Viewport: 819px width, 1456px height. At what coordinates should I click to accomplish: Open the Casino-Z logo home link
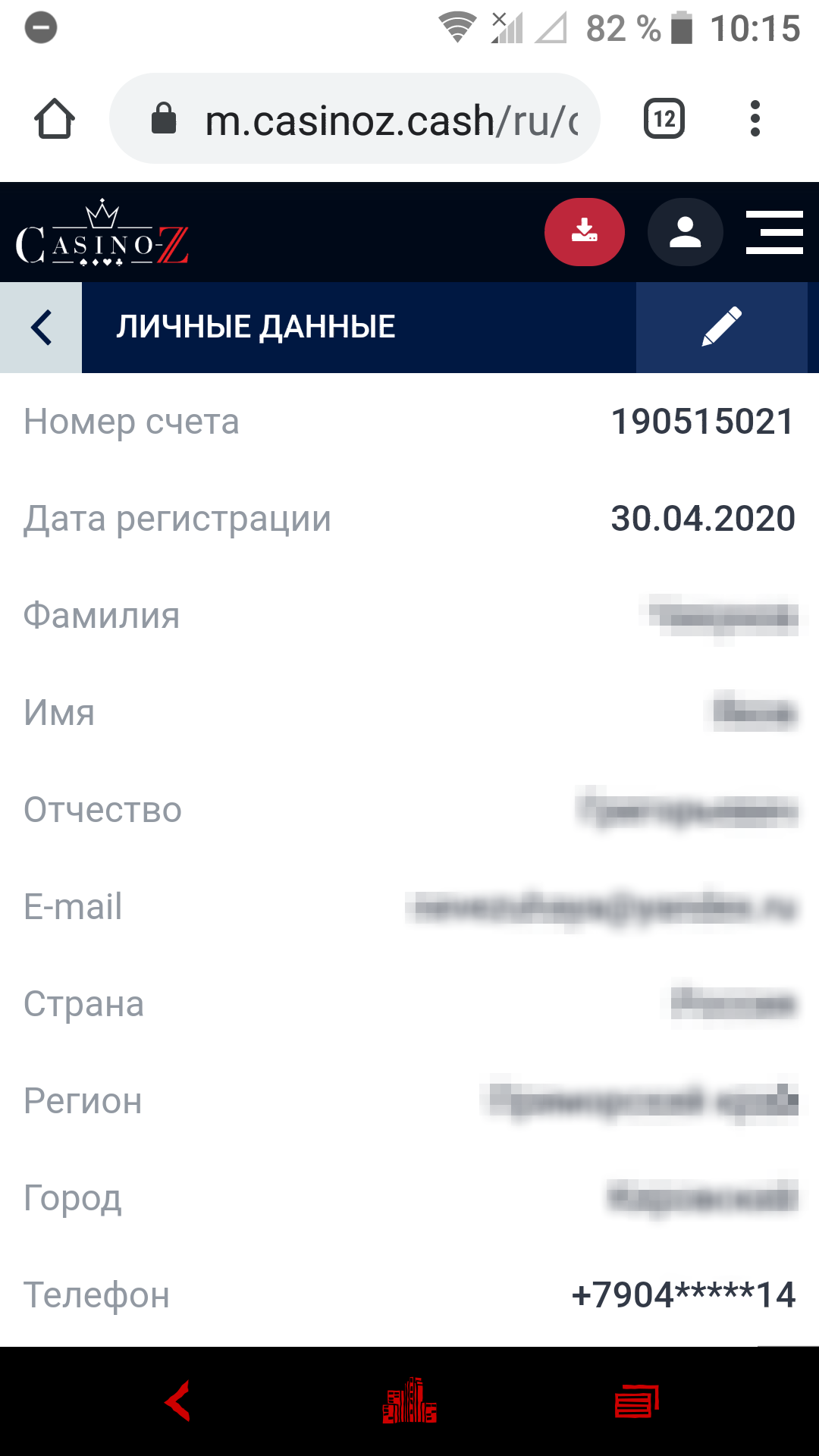click(102, 234)
